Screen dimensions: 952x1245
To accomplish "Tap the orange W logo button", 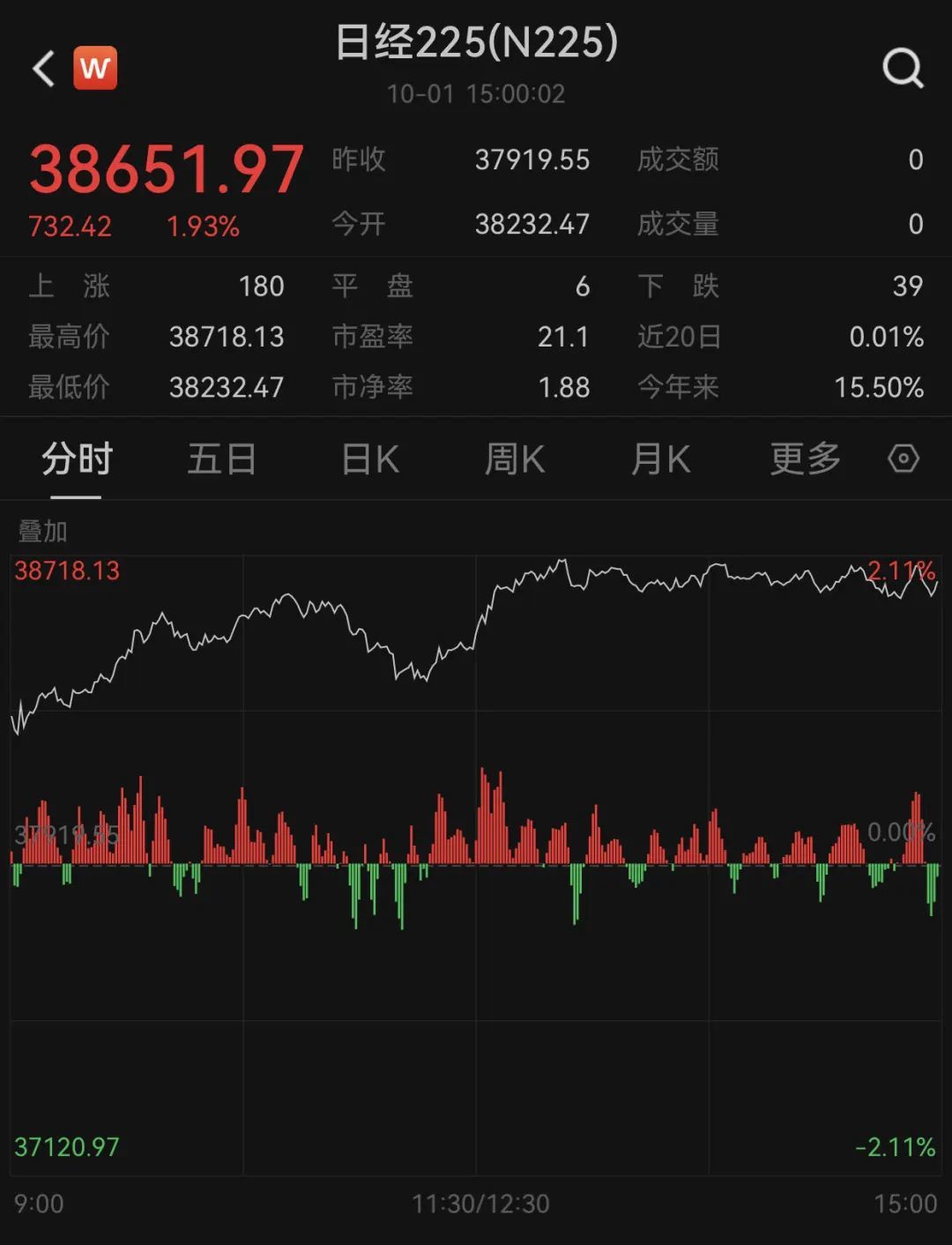I will (94, 68).
